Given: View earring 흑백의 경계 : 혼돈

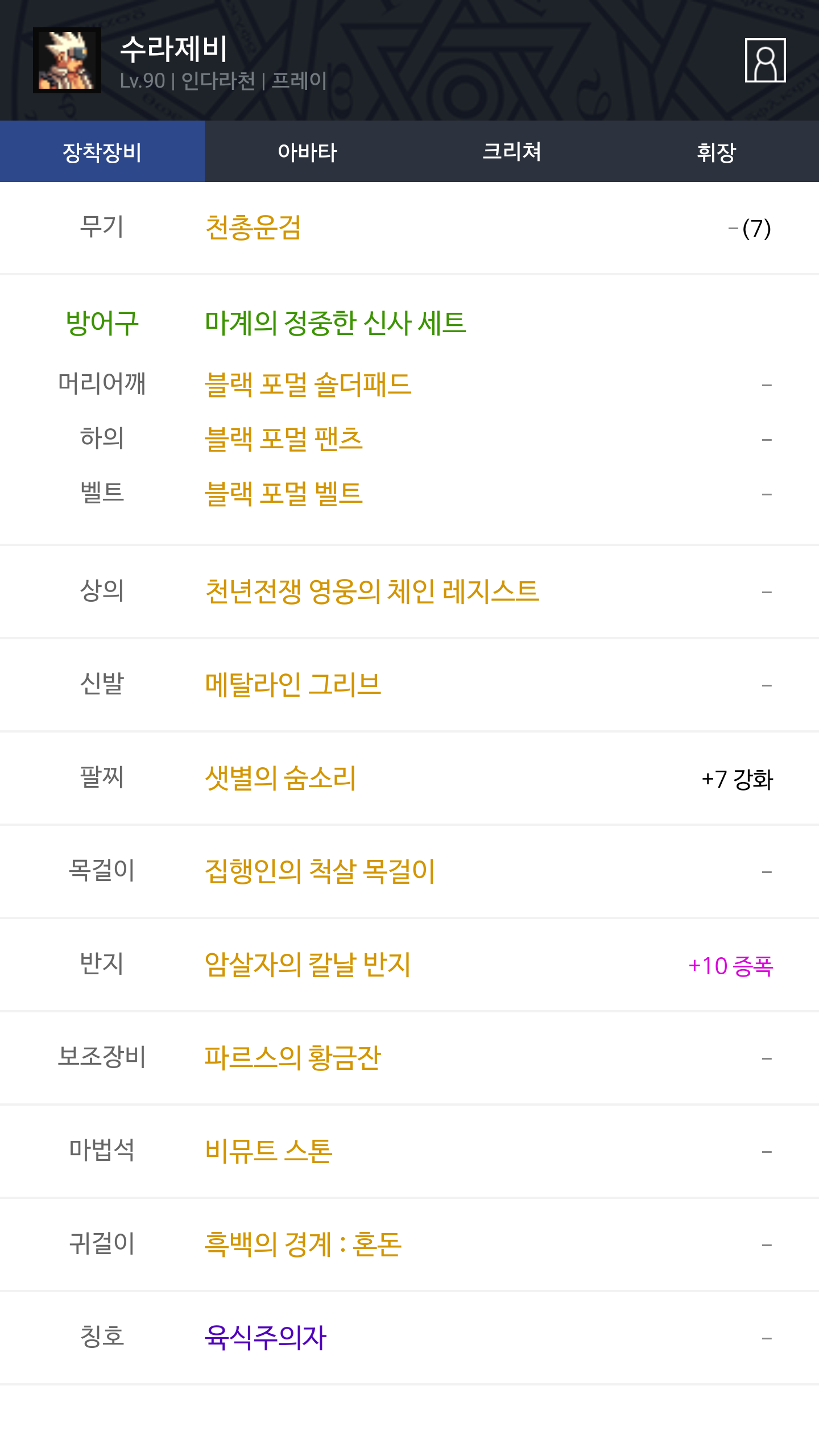Looking at the screenshot, I should (x=303, y=1244).
